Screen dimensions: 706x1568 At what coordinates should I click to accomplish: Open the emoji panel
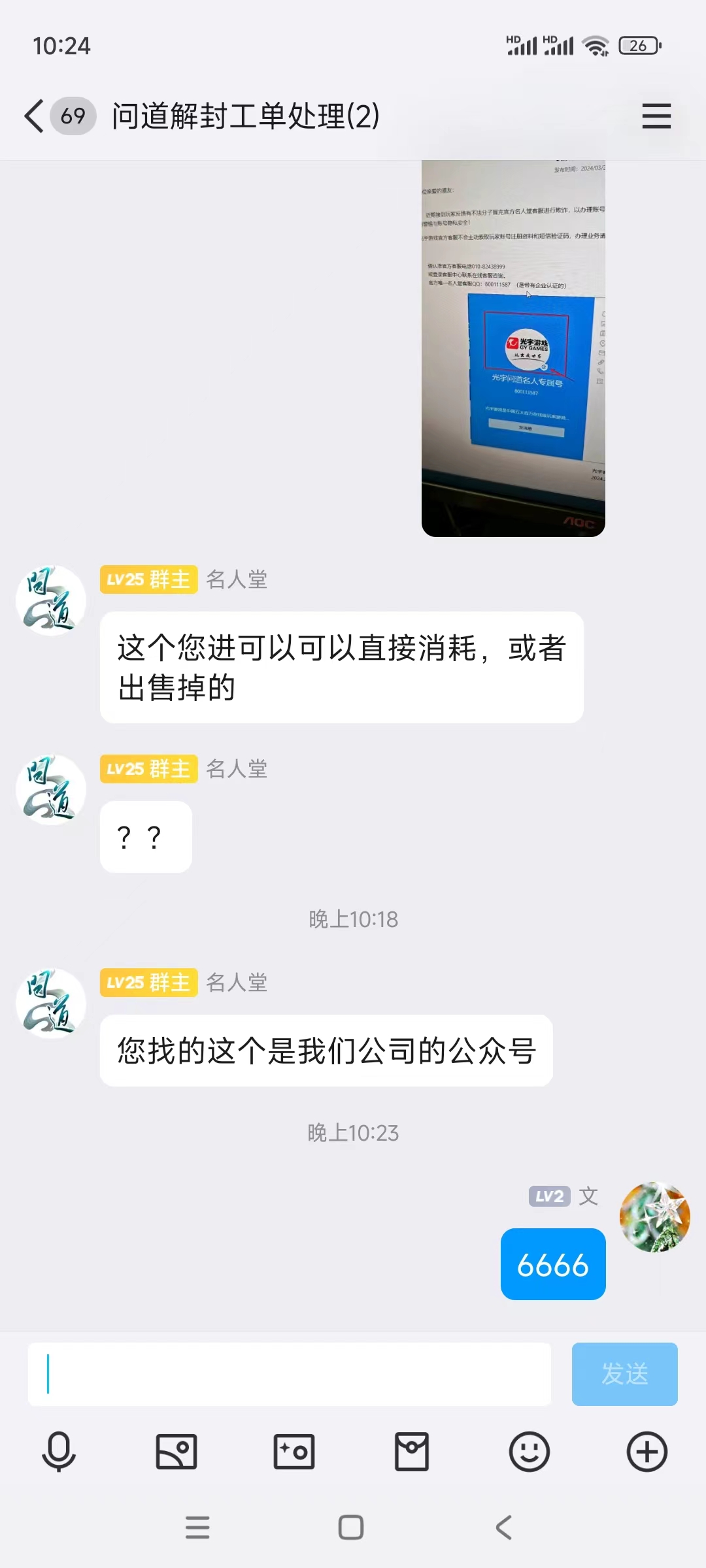tap(529, 1452)
